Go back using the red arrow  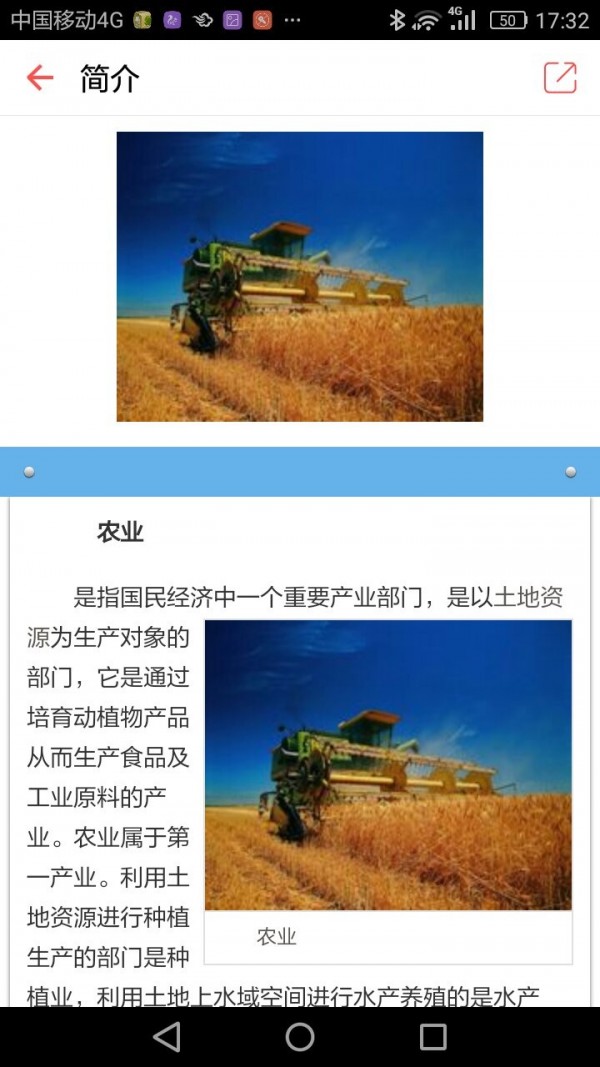tap(40, 78)
